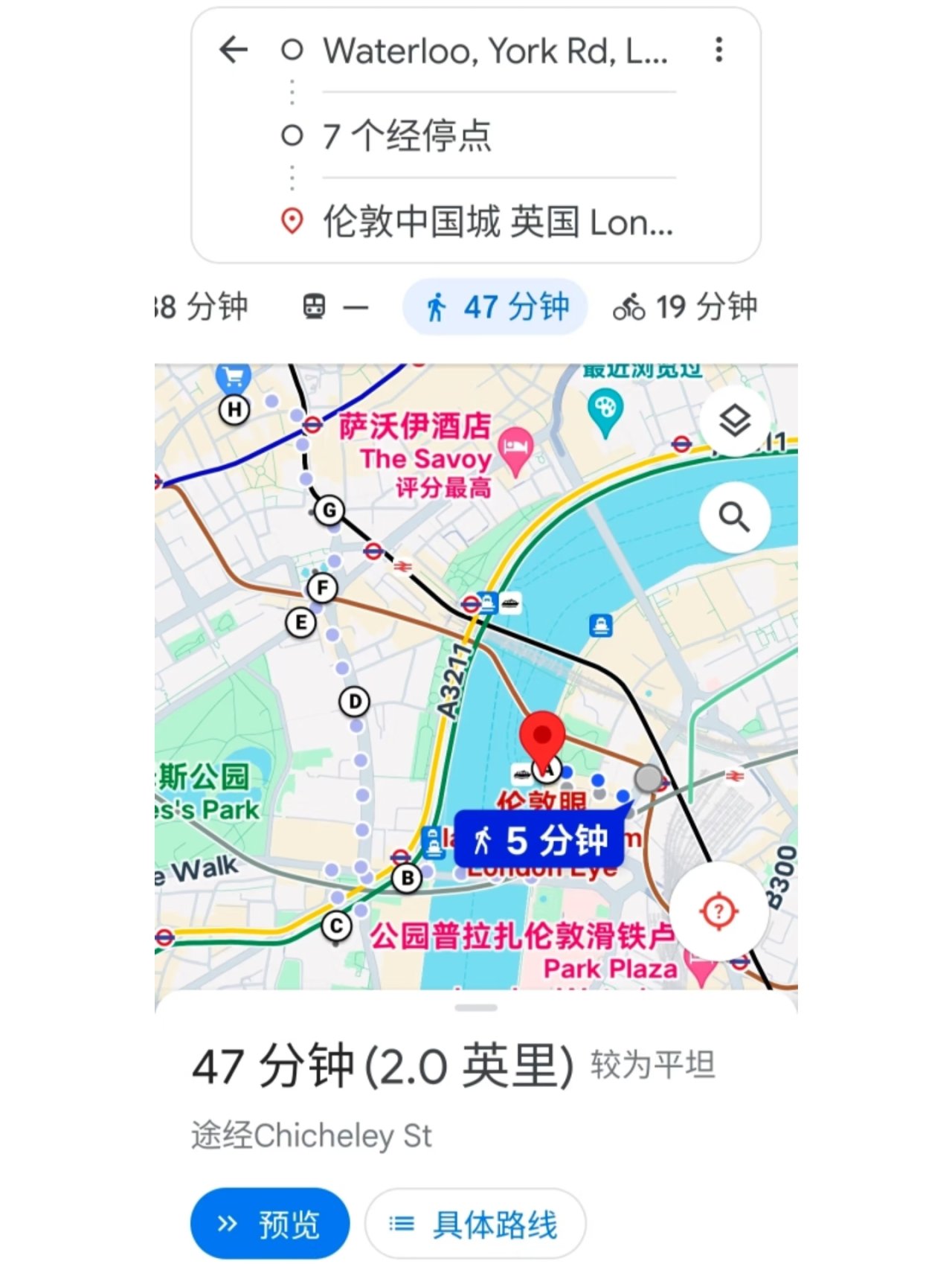This screenshot has height=1270, width=952.
Task: Tap the 预览 preview button
Action: (269, 1223)
